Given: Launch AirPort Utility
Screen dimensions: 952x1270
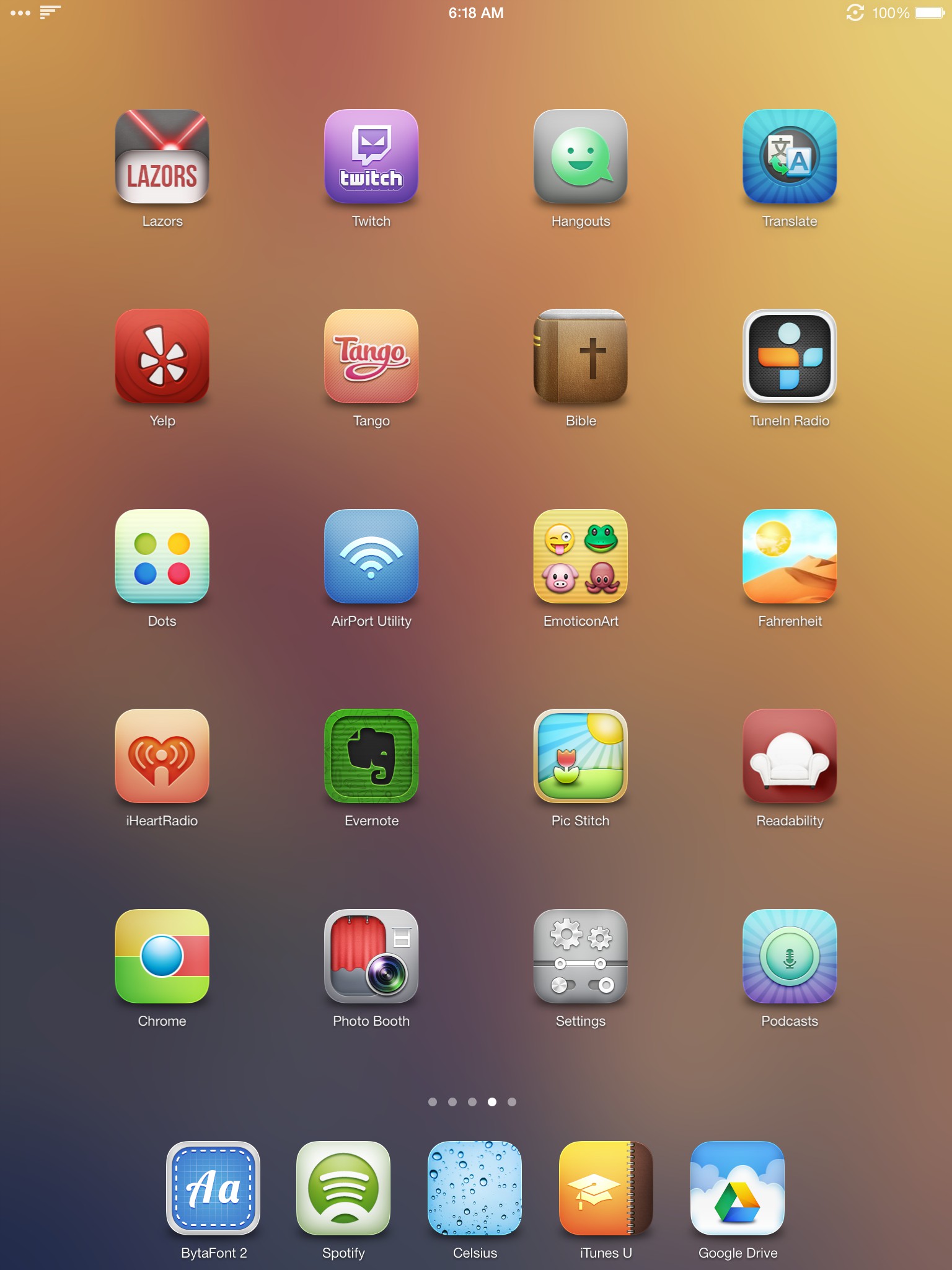Looking at the screenshot, I should click(371, 556).
